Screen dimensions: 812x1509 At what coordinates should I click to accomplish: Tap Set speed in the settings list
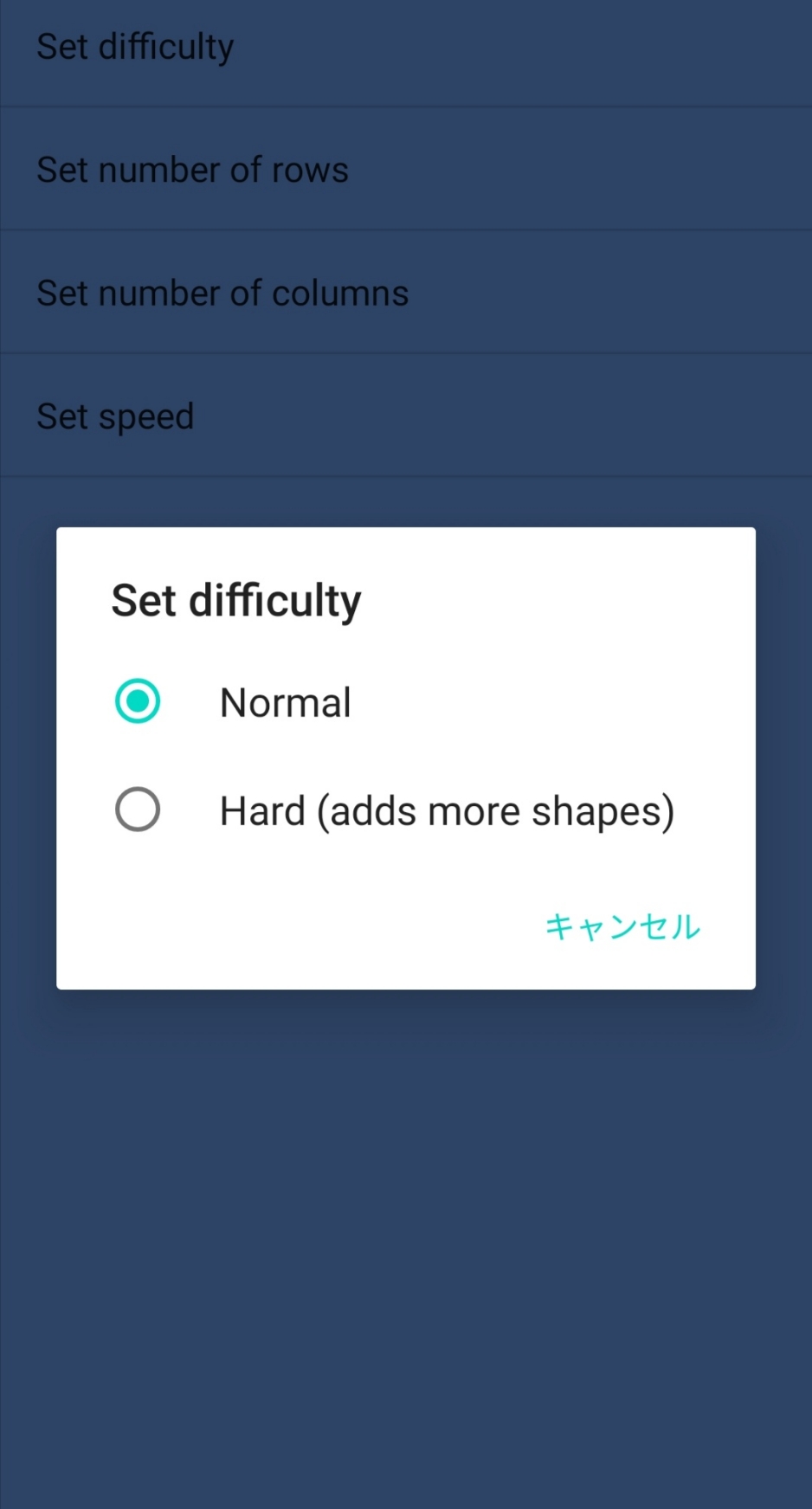point(114,416)
